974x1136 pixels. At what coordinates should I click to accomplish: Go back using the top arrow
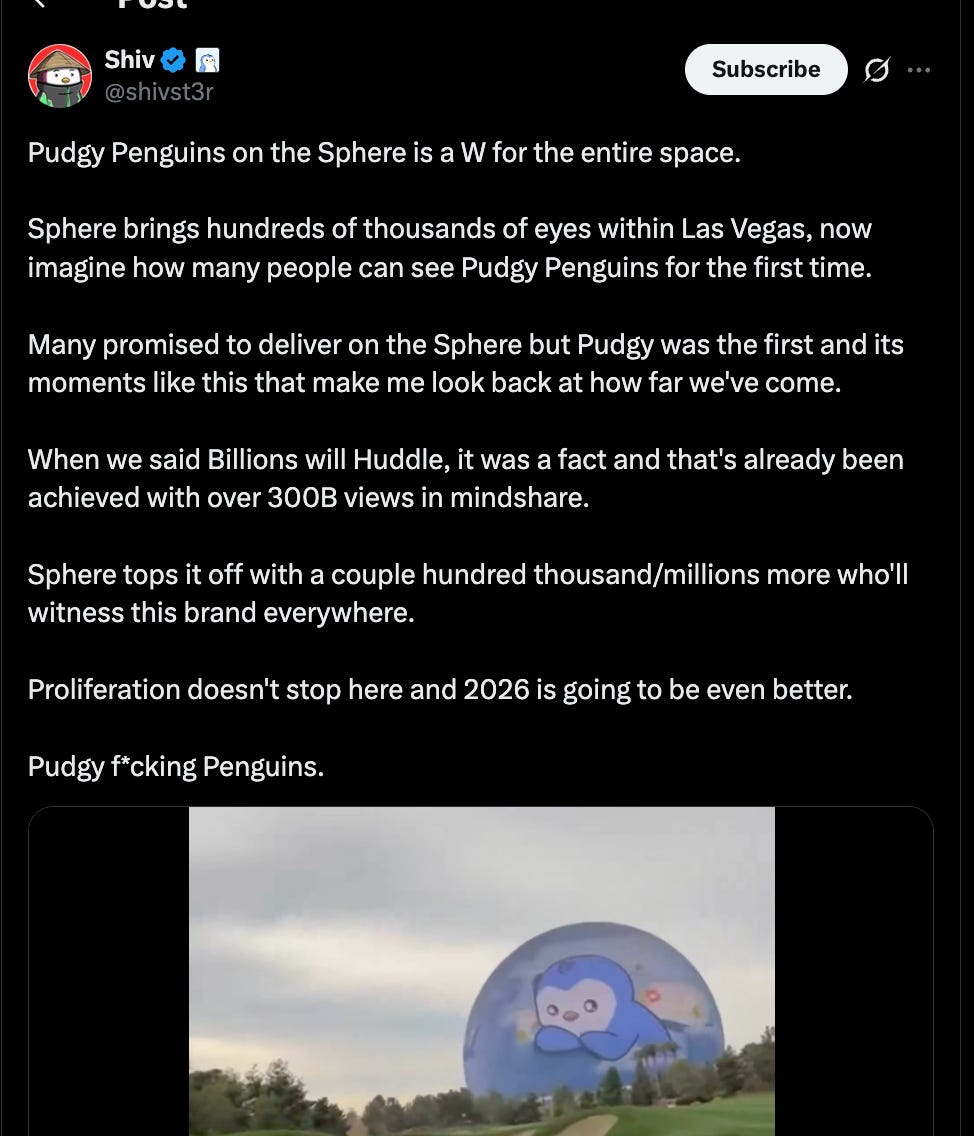coord(40,3)
